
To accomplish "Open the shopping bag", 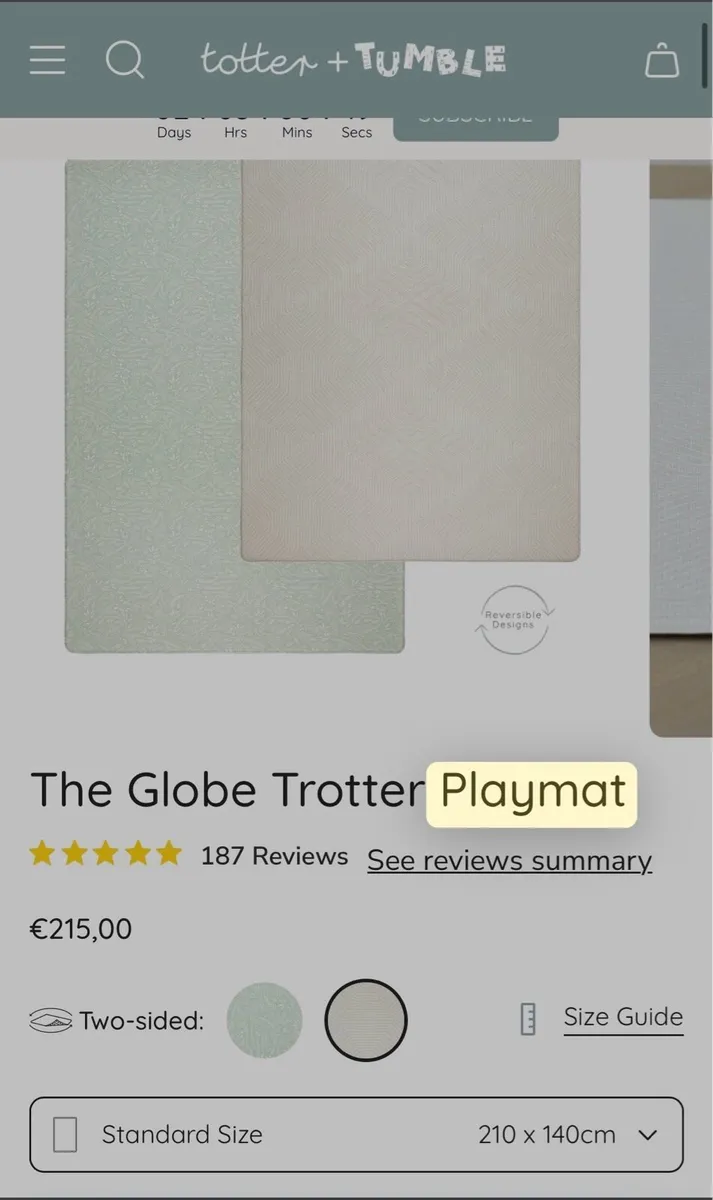I will coord(661,60).
